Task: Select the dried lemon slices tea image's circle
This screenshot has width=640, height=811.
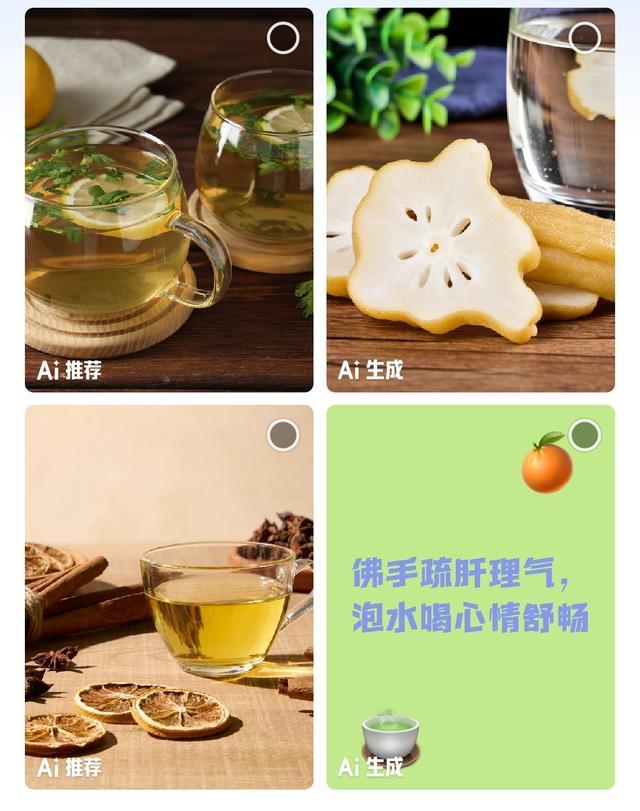Action: click(x=283, y=435)
